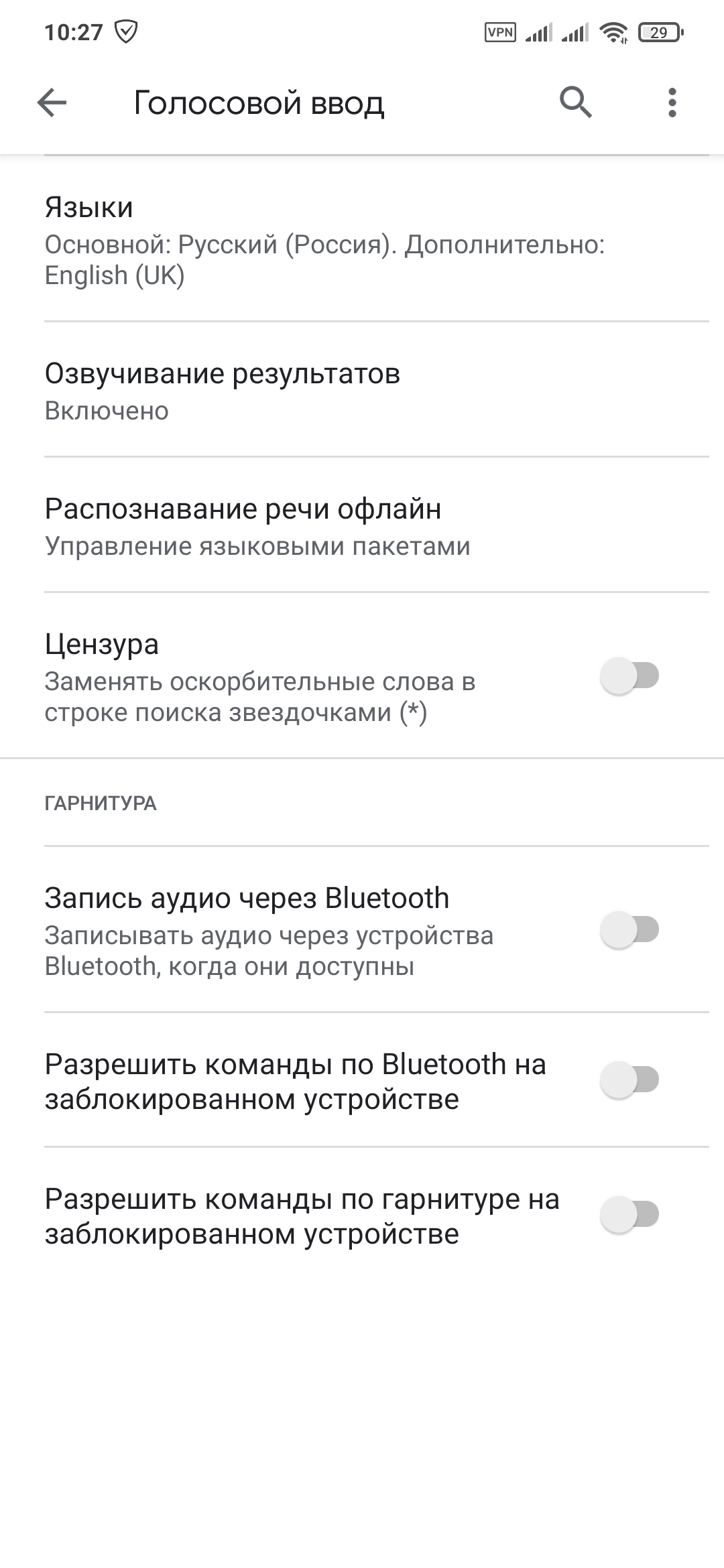Open the three-dot overflow menu
The height and width of the screenshot is (1568, 724).
click(672, 103)
